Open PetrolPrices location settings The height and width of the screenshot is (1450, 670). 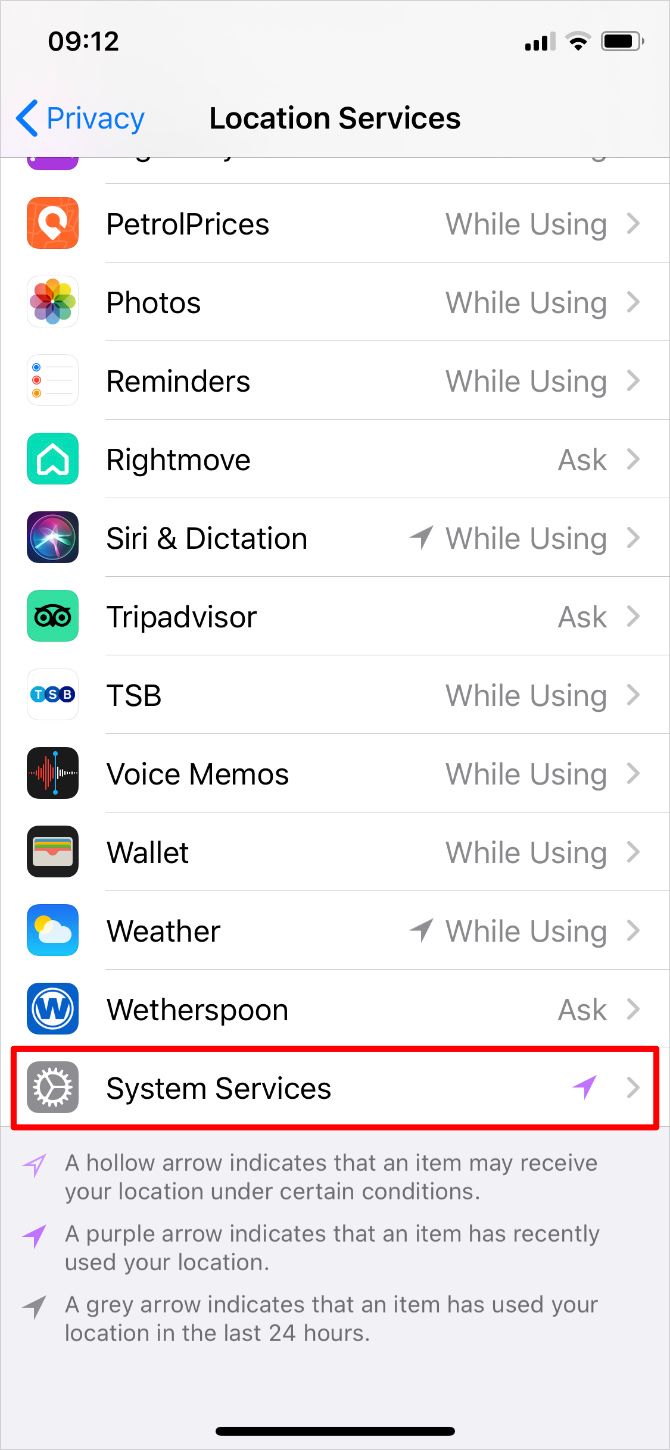pyautogui.click(x=335, y=224)
